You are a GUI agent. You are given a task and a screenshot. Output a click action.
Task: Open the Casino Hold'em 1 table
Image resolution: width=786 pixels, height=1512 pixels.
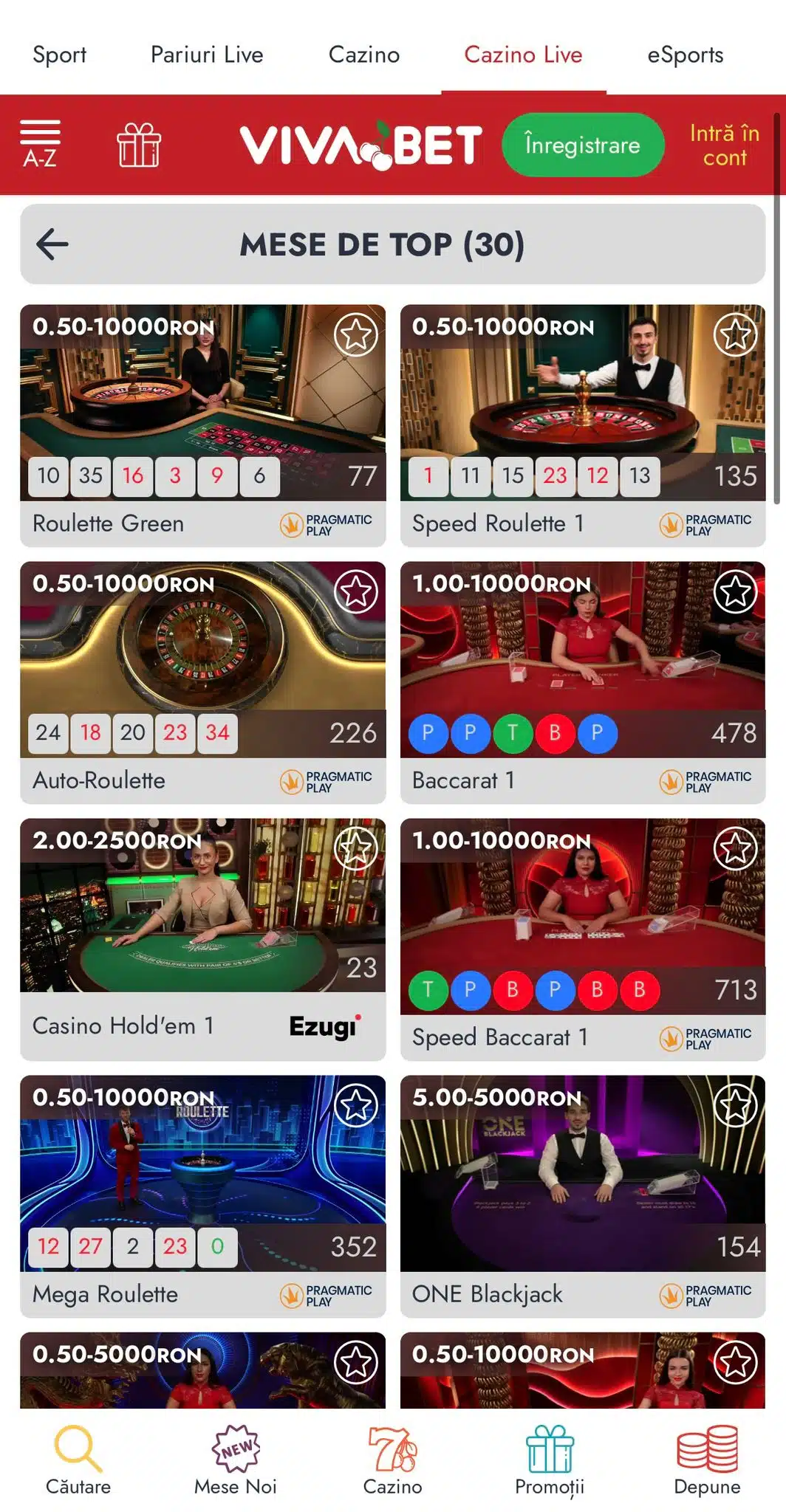coord(202,915)
